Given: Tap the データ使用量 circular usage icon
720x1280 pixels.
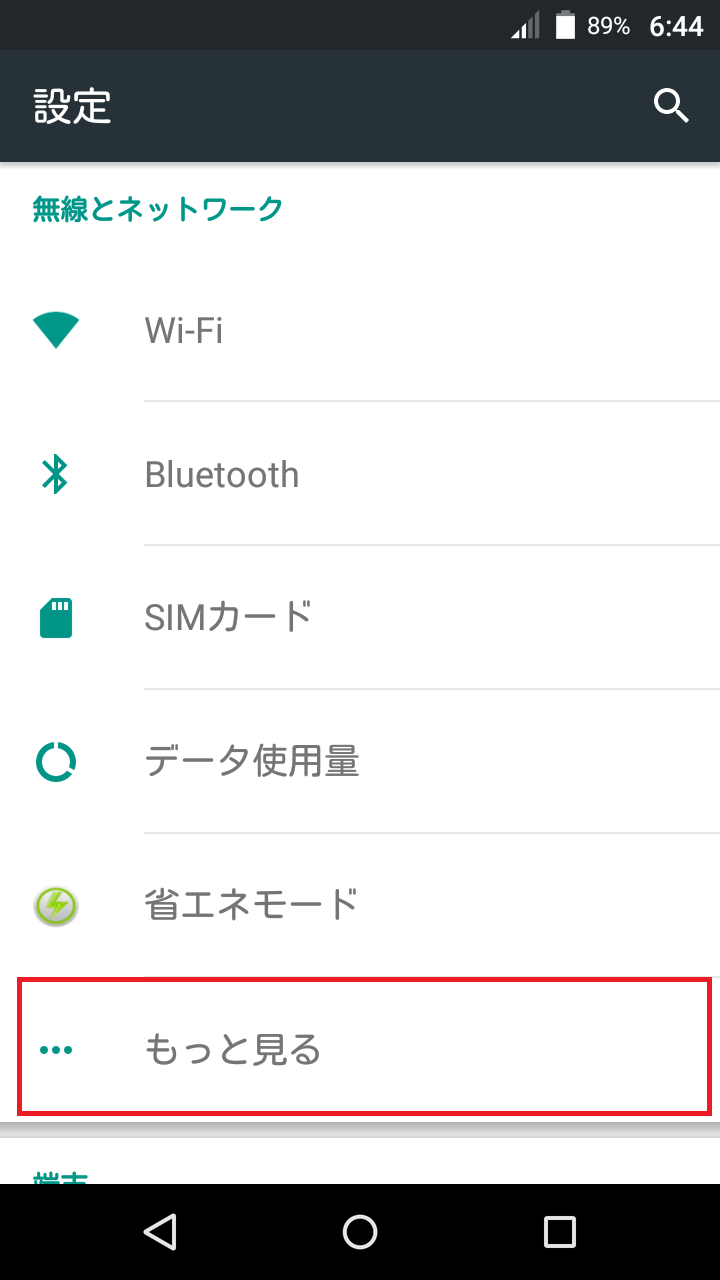Looking at the screenshot, I should click(57, 761).
